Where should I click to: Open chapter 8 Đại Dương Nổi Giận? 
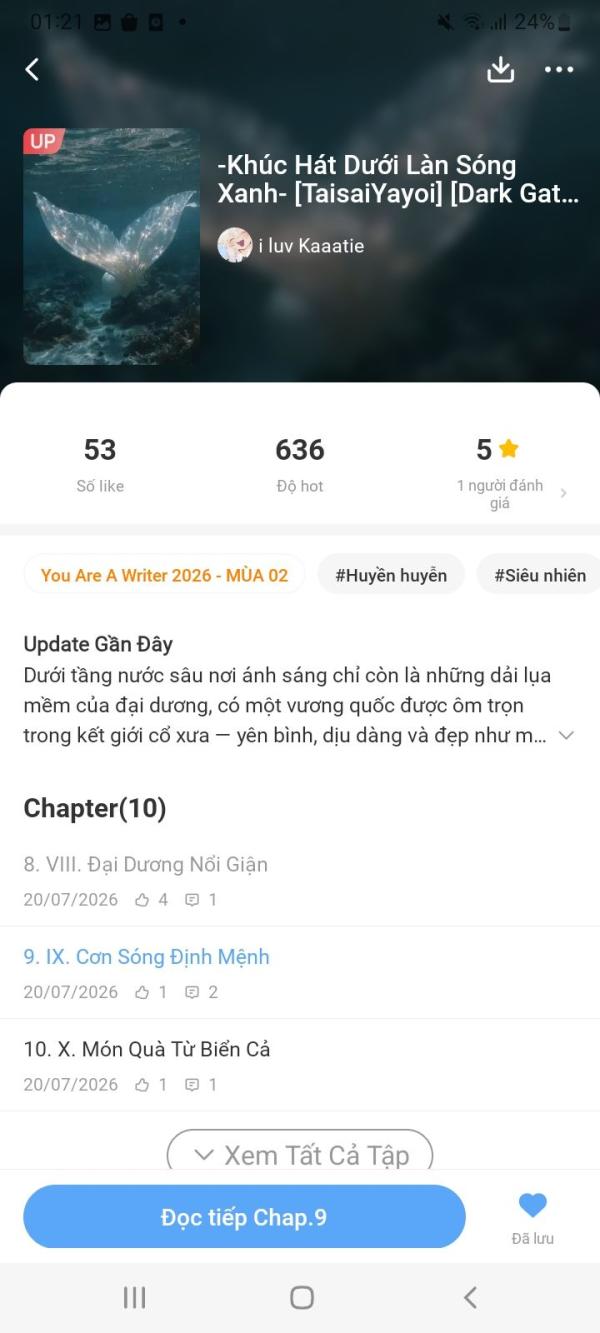click(300, 880)
